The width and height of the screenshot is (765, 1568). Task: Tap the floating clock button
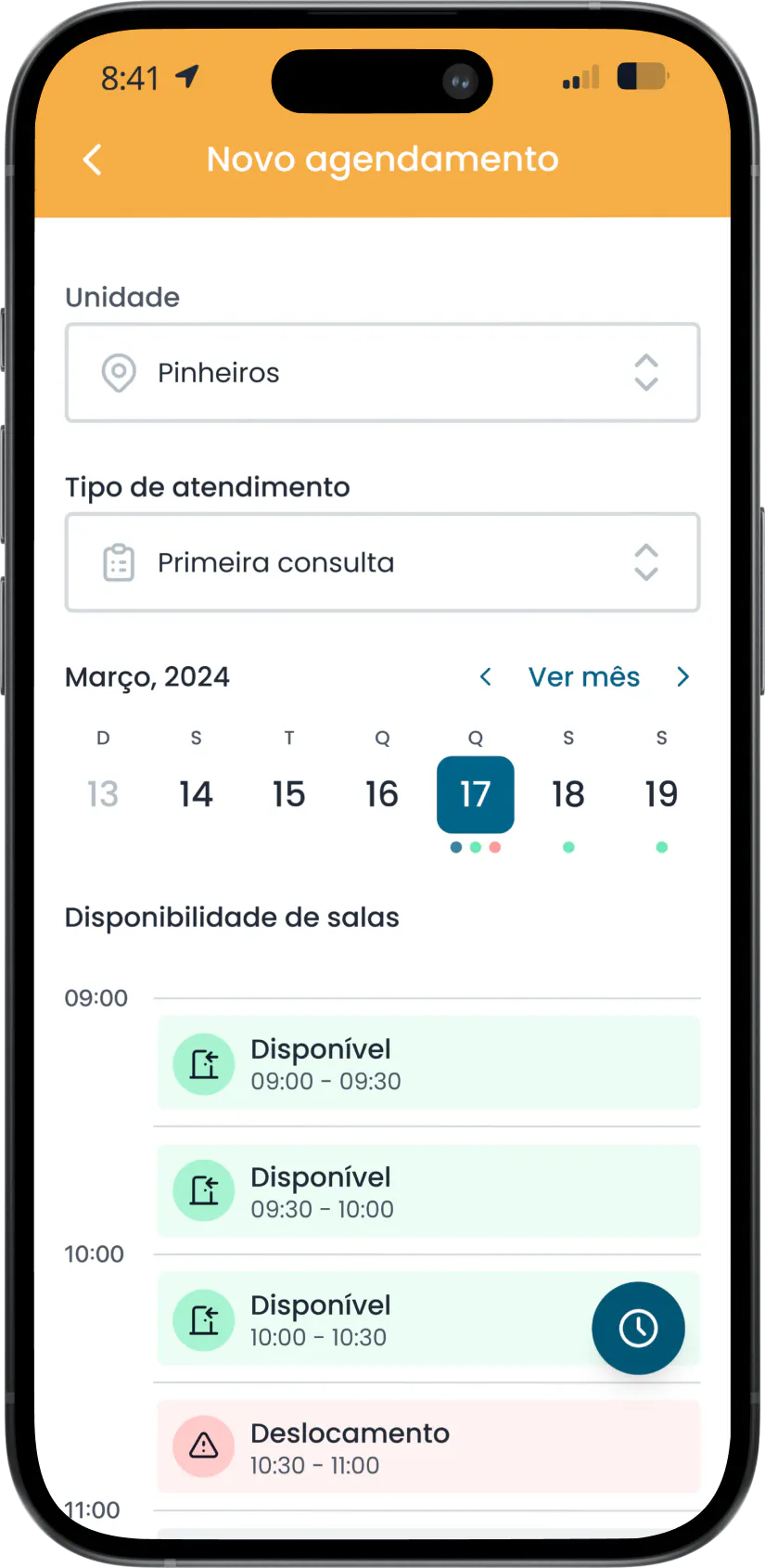click(x=638, y=1328)
